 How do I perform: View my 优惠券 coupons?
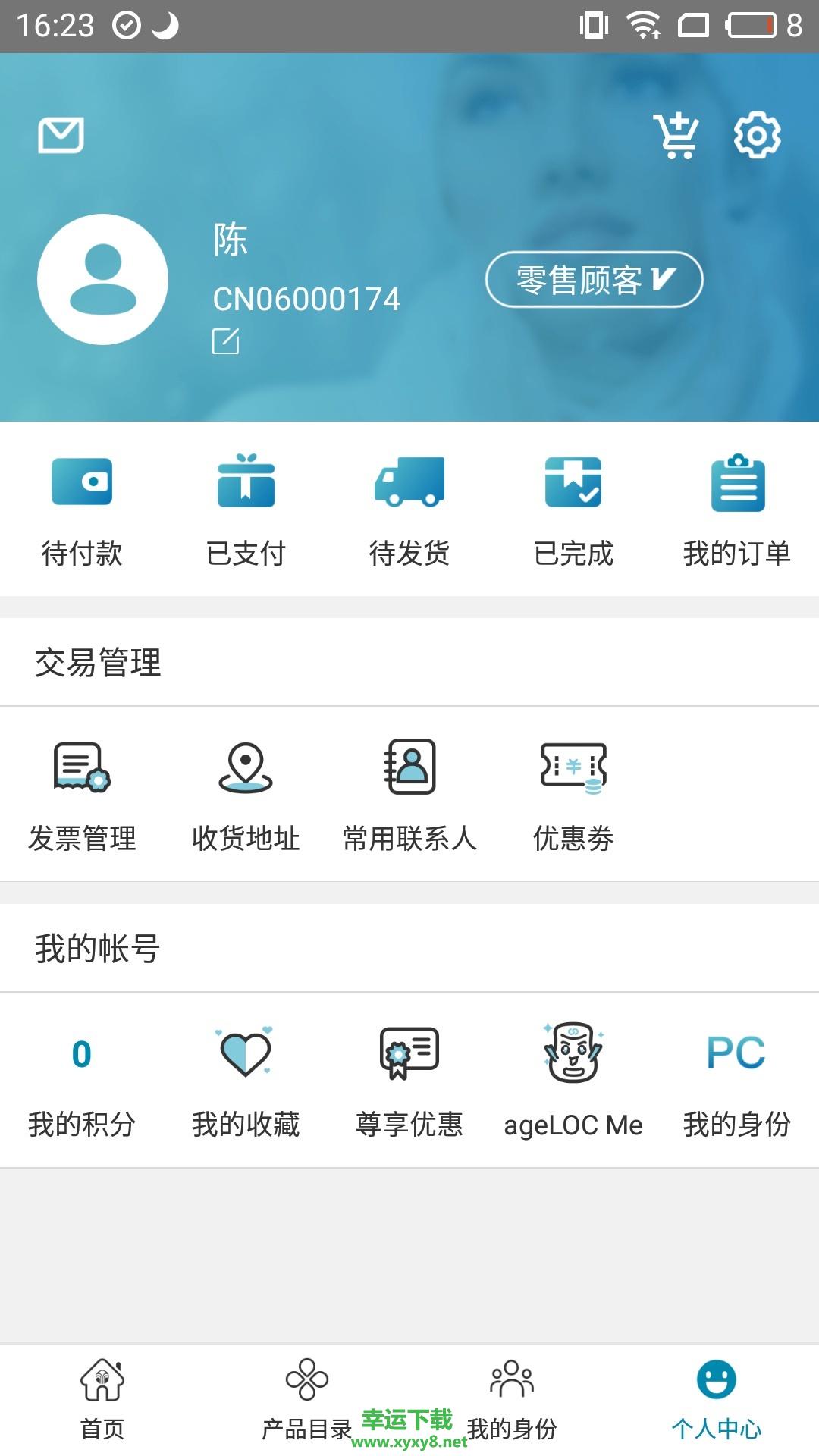click(573, 793)
